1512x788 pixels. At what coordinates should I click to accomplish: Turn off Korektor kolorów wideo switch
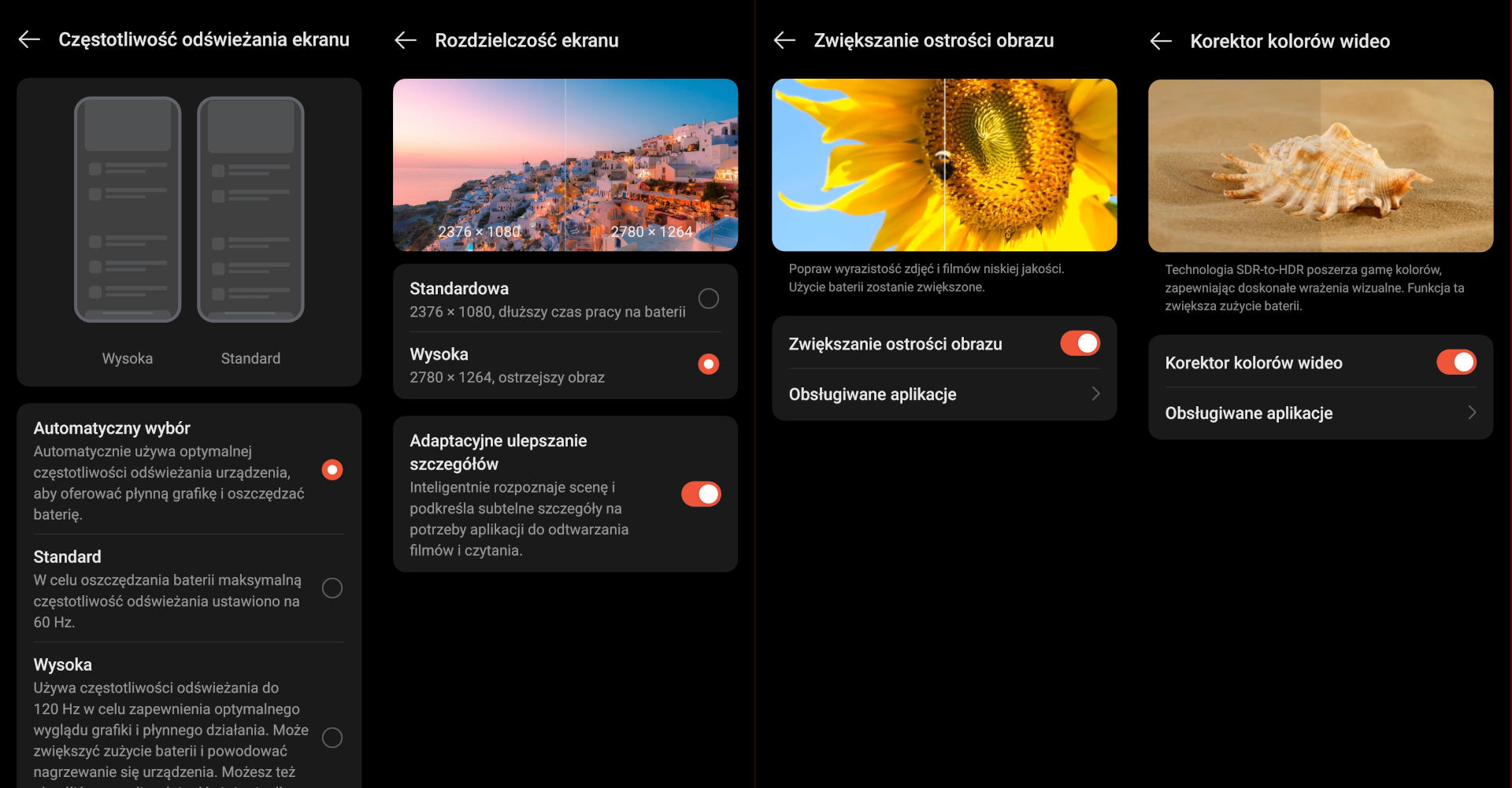click(1456, 363)
